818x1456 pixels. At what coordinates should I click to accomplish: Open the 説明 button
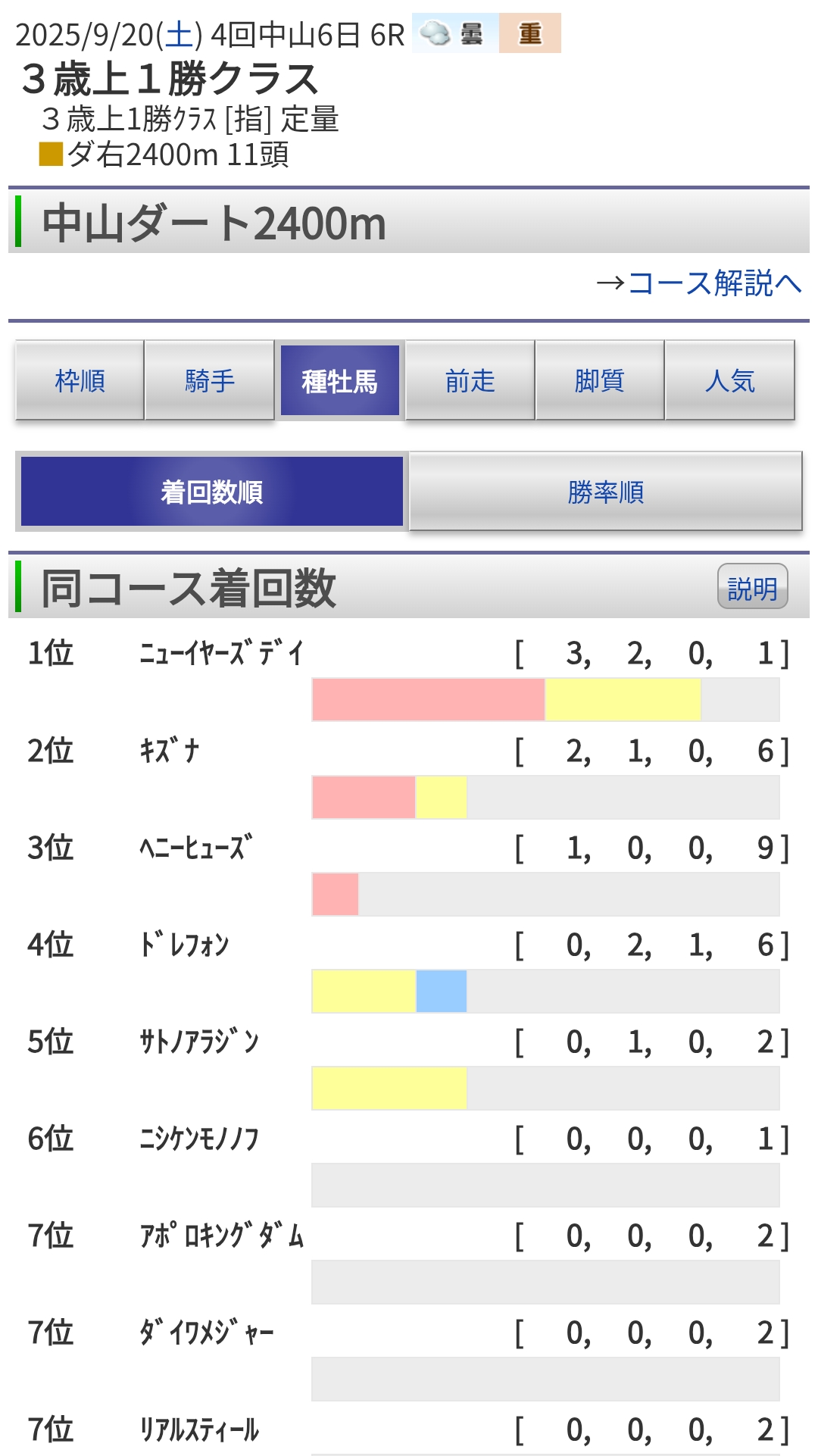coord(752,587)
